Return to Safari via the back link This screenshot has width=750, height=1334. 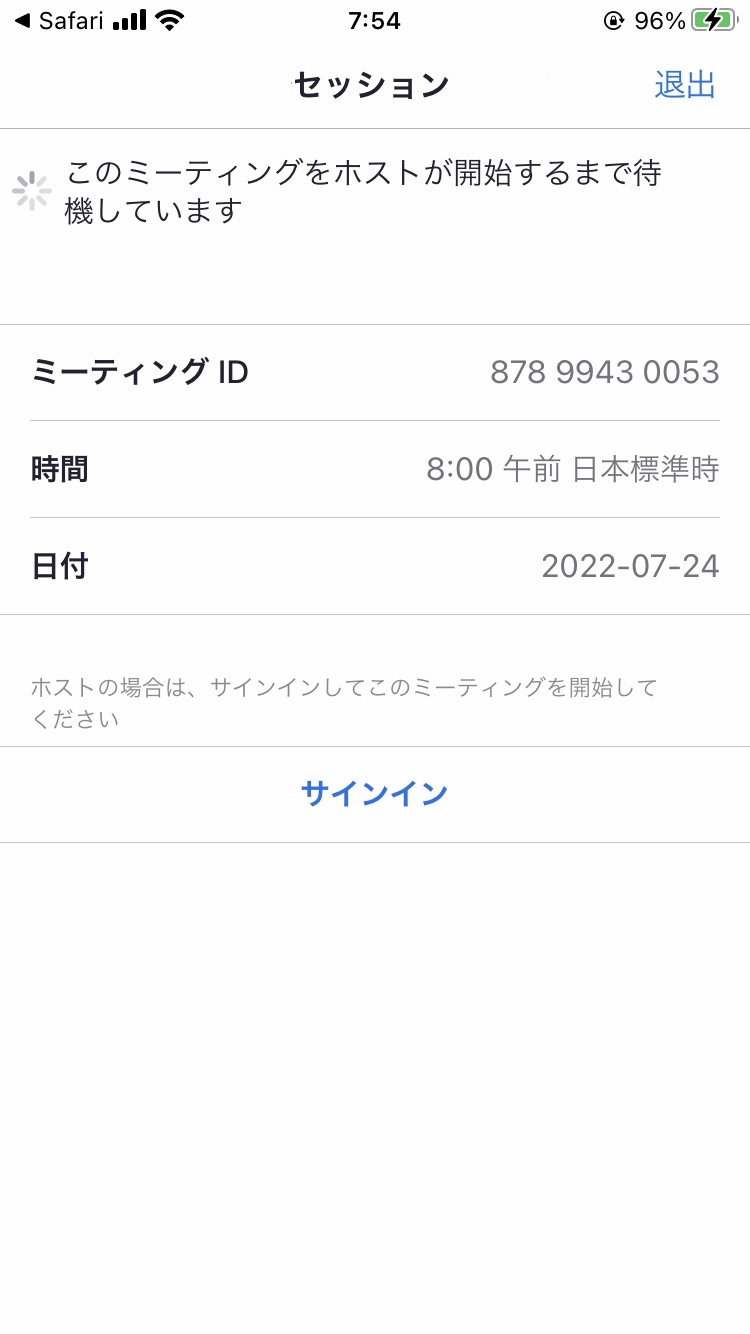tap(58, 21)
